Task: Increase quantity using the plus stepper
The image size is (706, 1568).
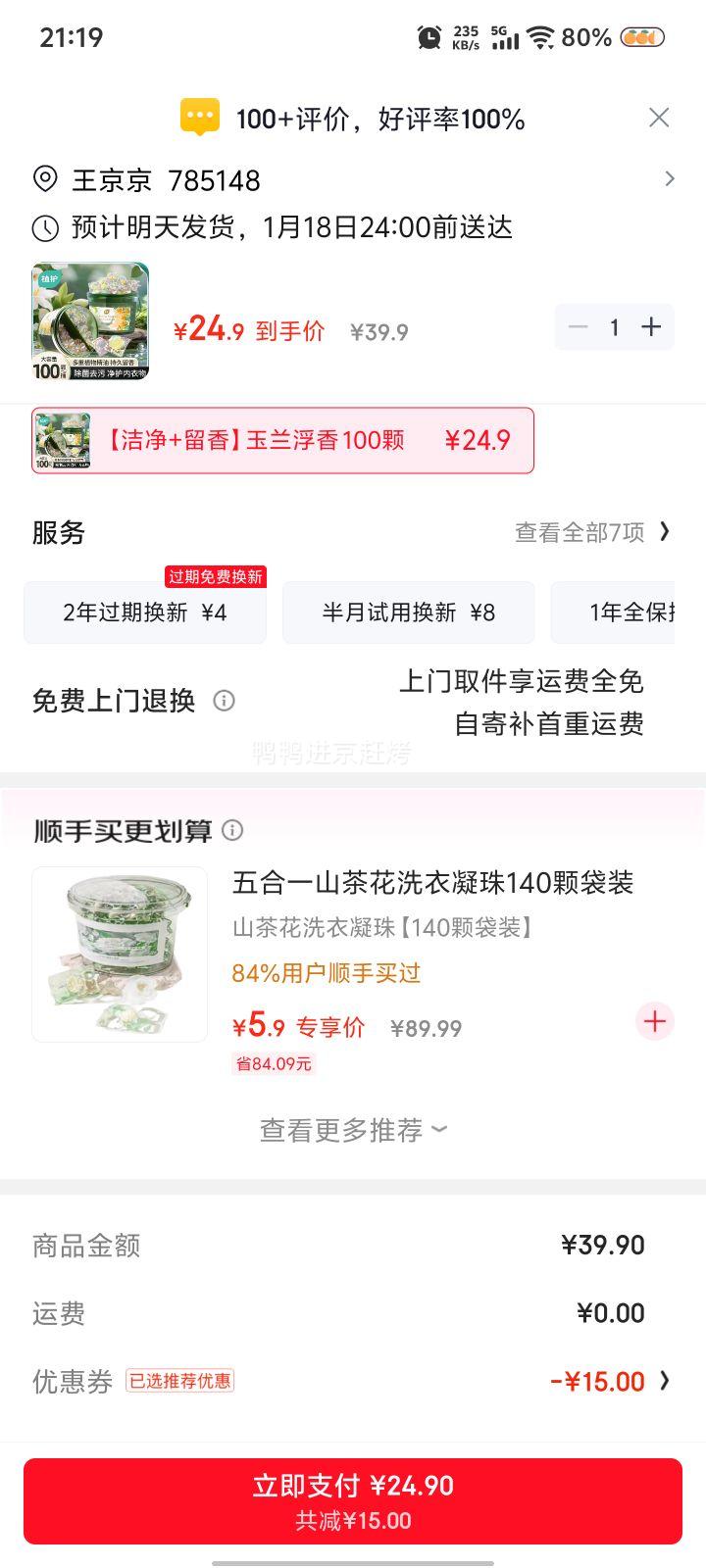Action: coord(650,326)
